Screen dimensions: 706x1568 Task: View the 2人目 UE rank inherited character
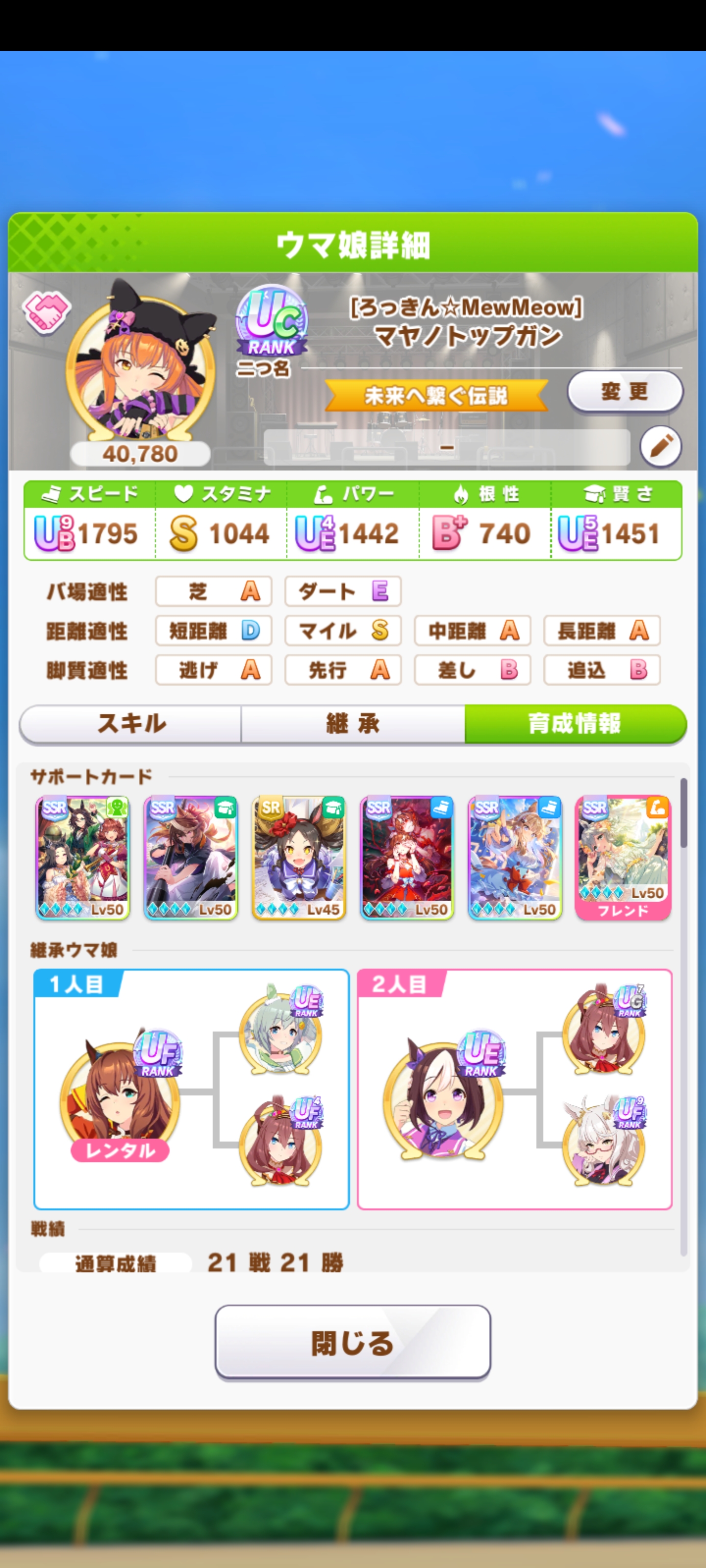click(444, 1095)
